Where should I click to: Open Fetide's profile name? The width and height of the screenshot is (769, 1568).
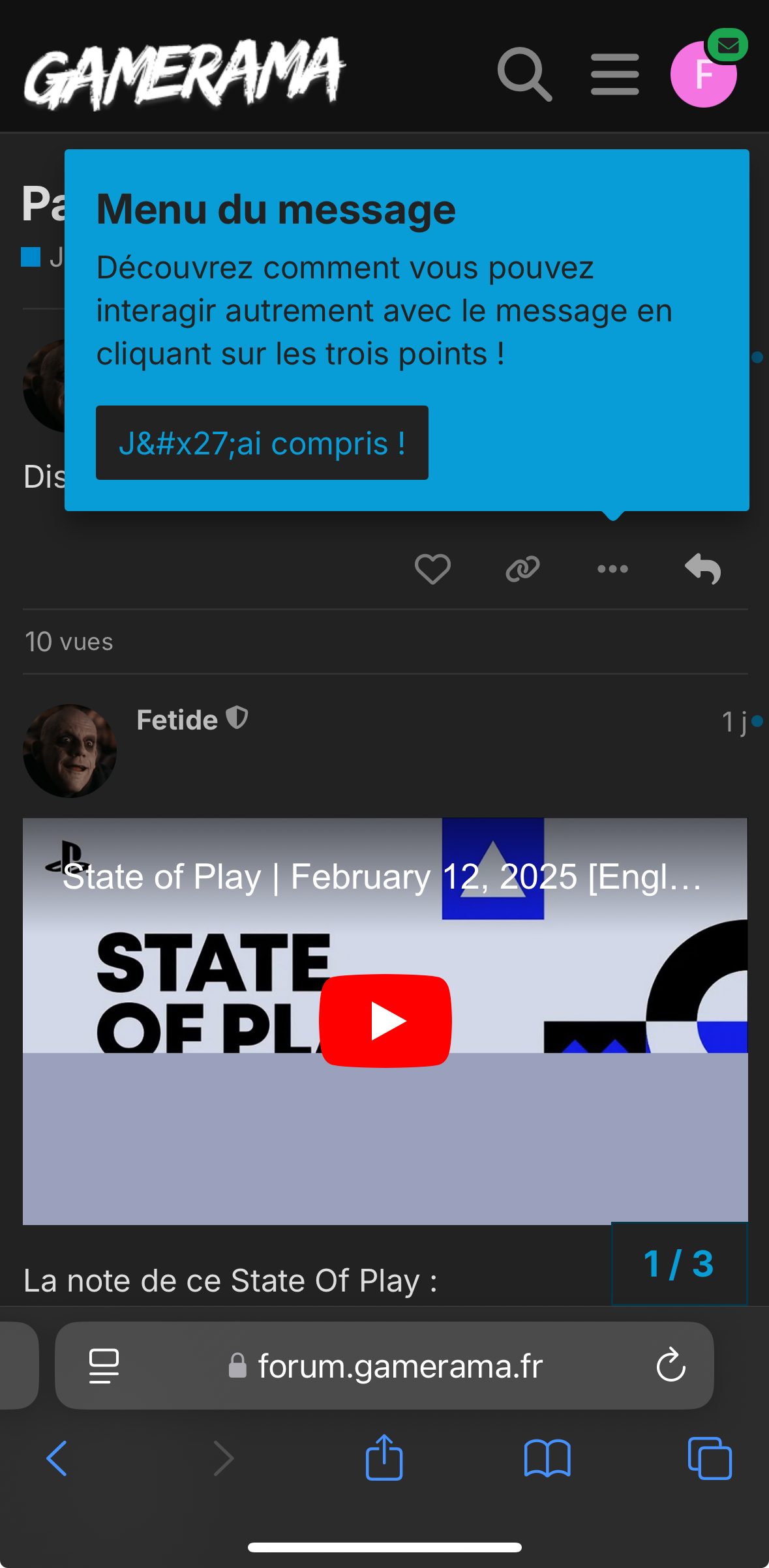[177, 720]
